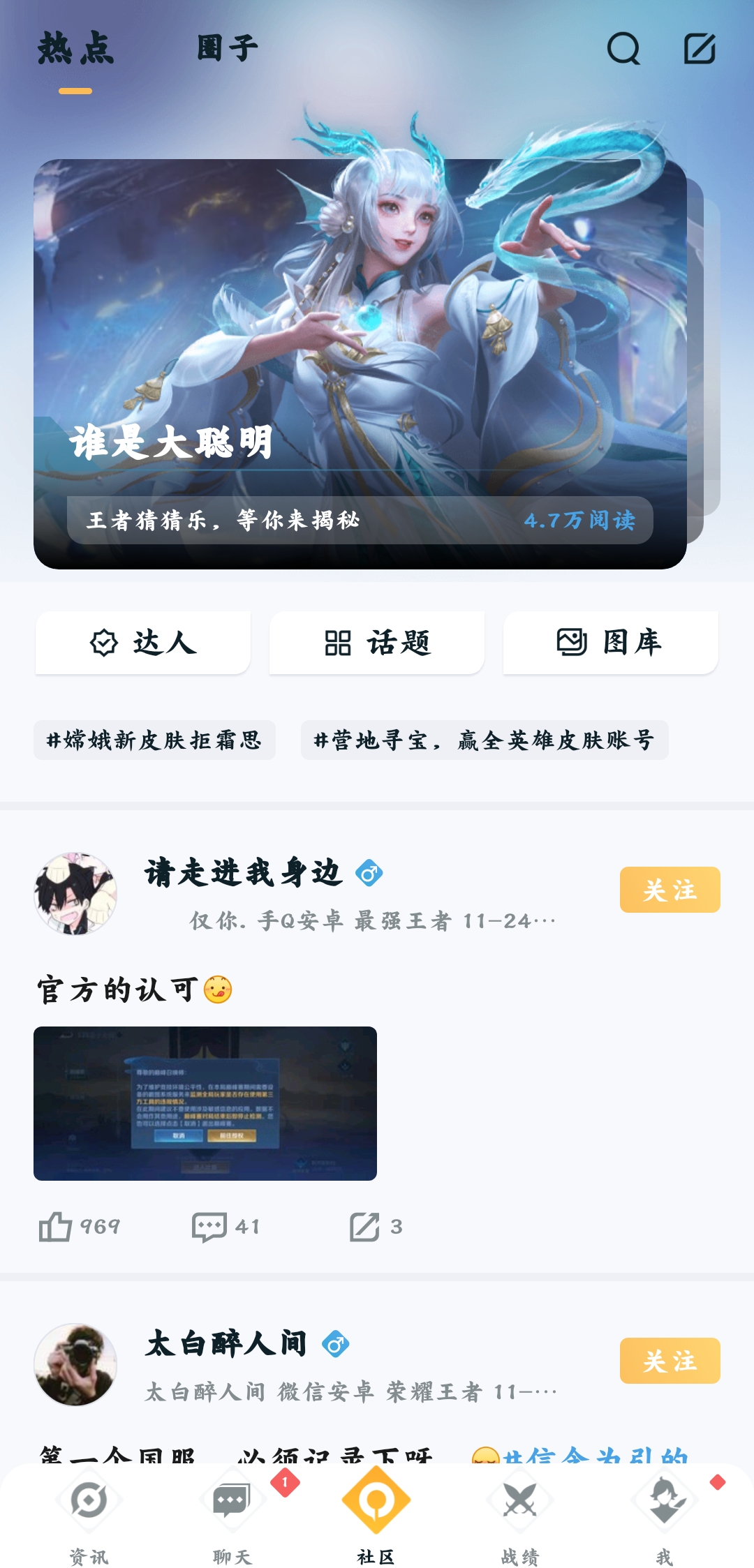The image size is (754, 1568).
Task: Open search from the top bar
Action: 623,49
